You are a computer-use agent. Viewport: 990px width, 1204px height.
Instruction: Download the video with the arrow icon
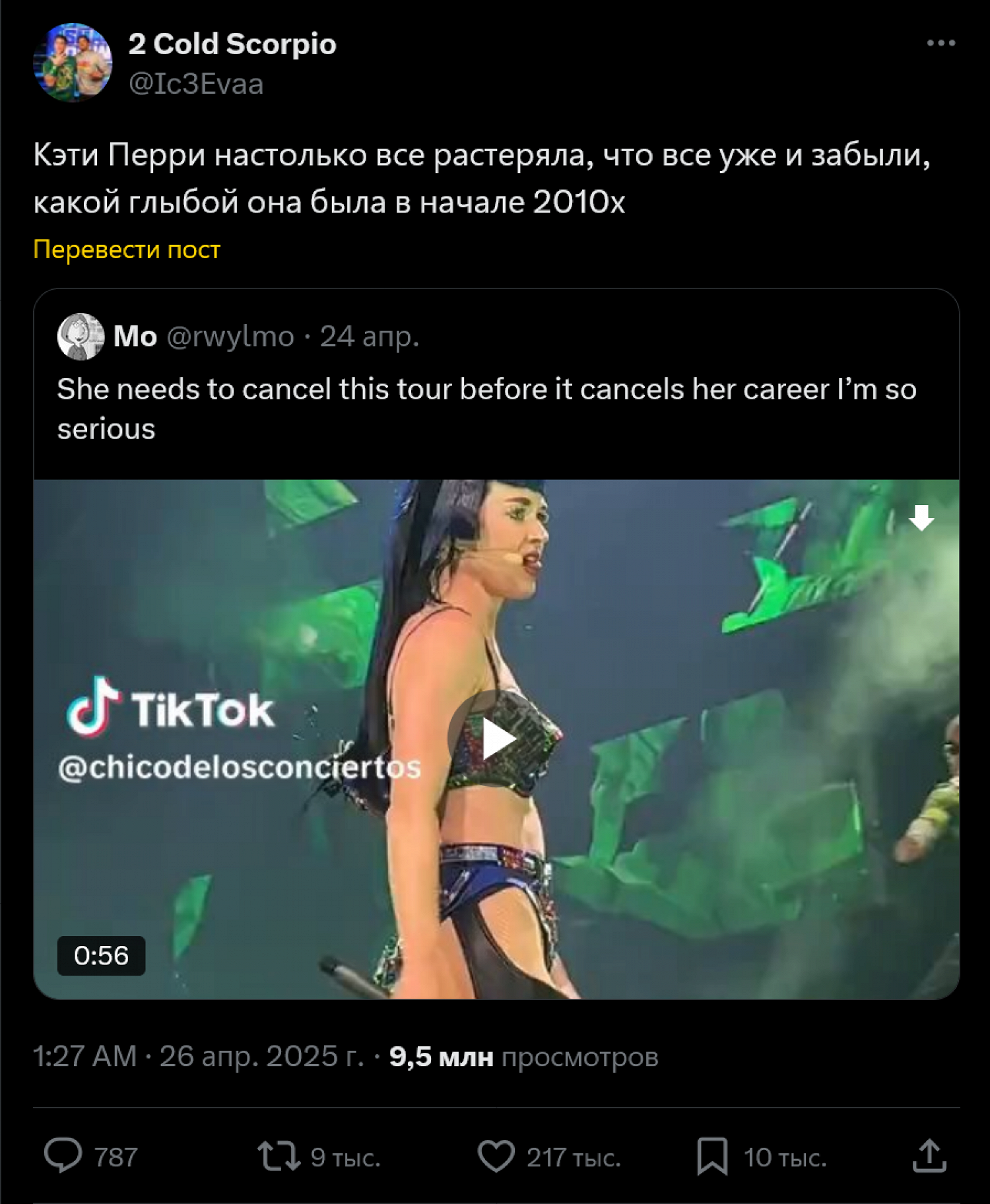click(x=921, y=518)
